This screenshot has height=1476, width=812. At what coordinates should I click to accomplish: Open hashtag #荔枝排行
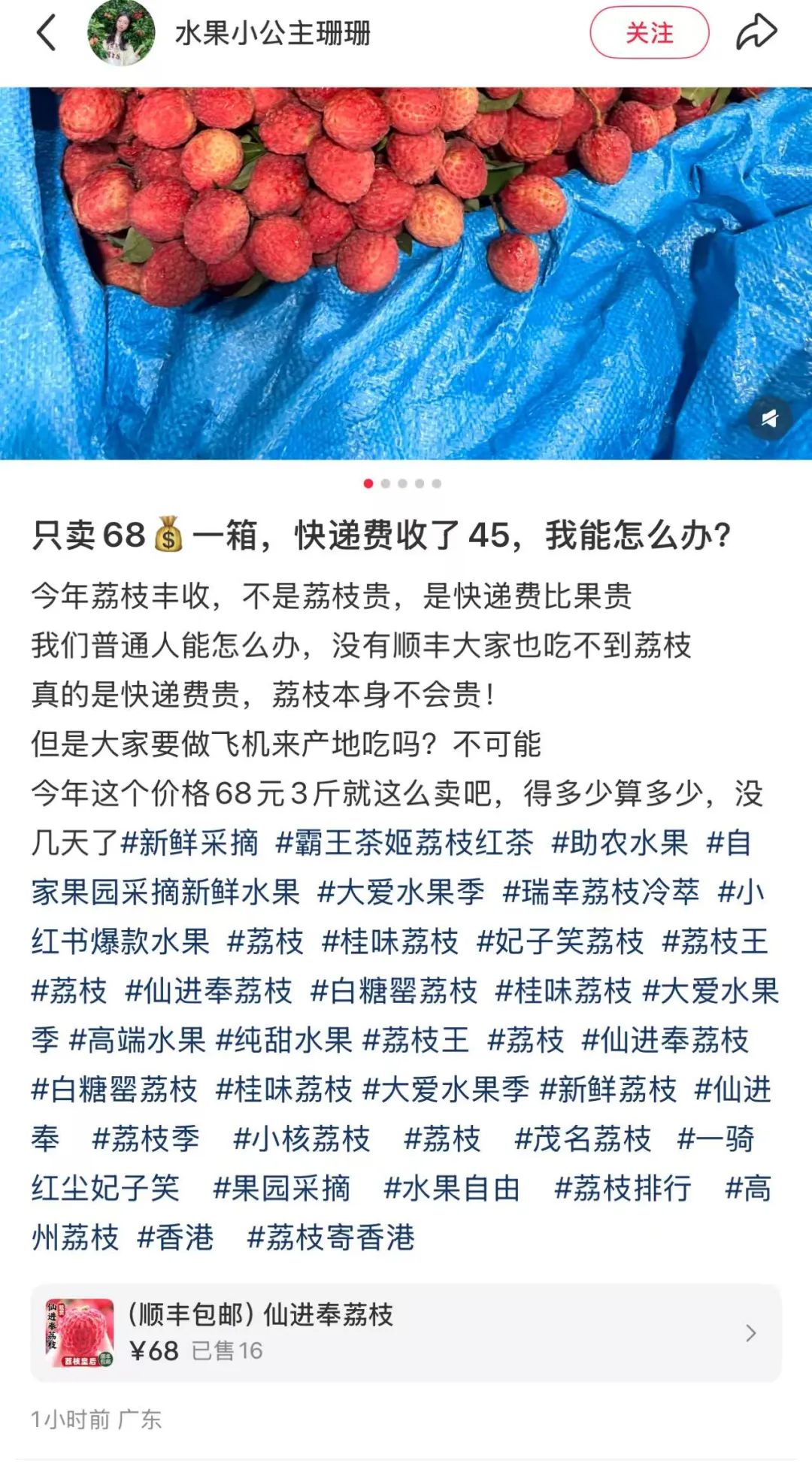(x=623, y=1188)
